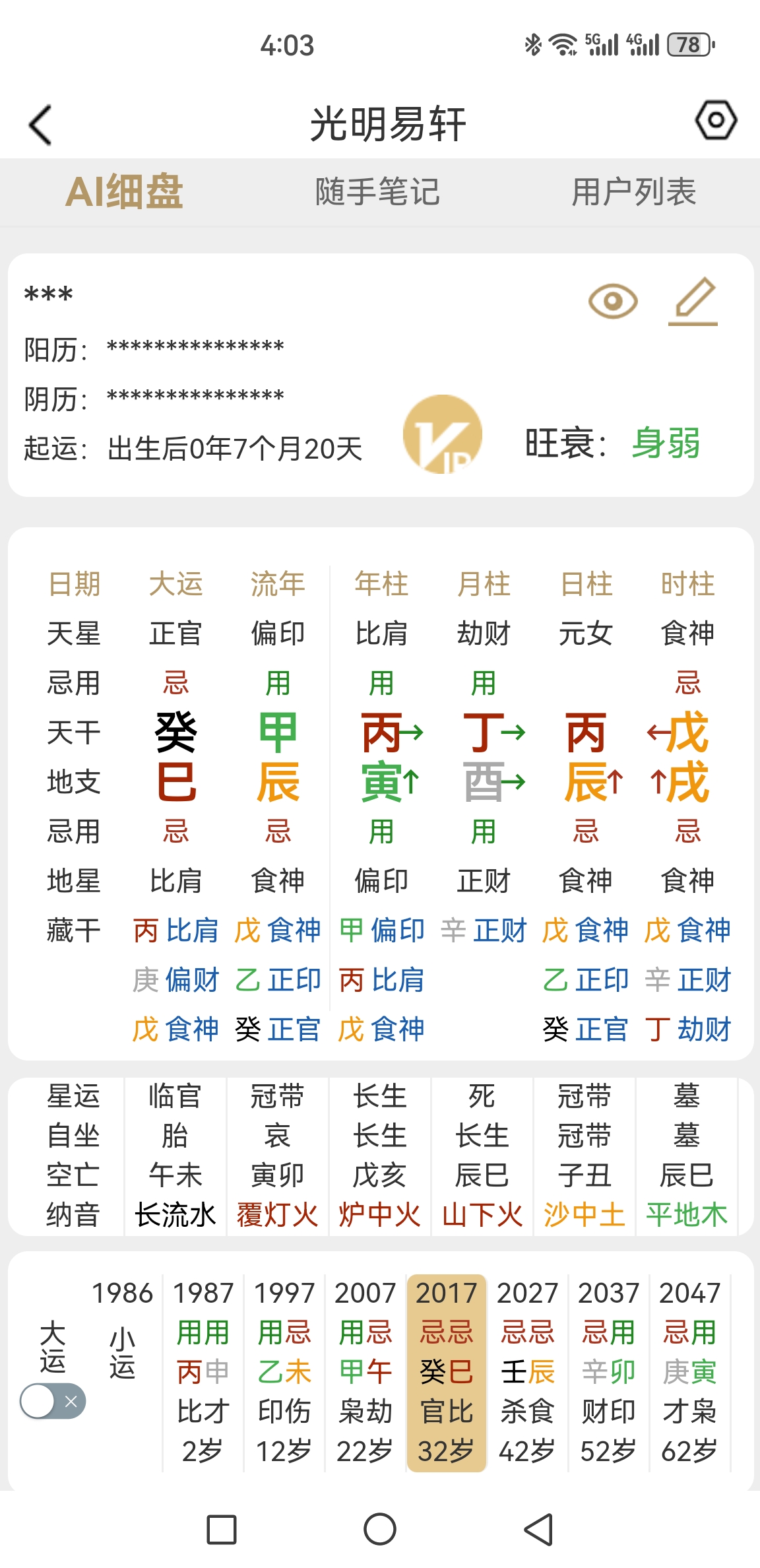This screenshot has width=760, height=1568.
Task: Go back using the top-left arrow
Action: click(41, 125)
